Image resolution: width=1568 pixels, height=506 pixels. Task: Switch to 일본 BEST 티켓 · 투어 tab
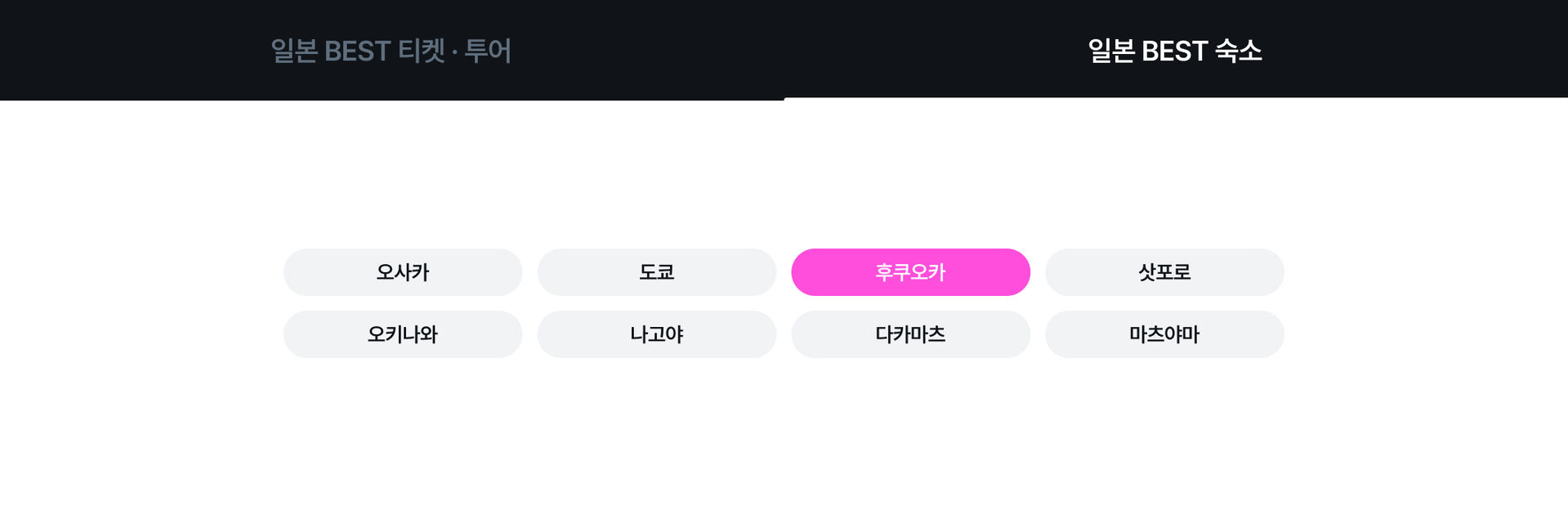point(391,51)
